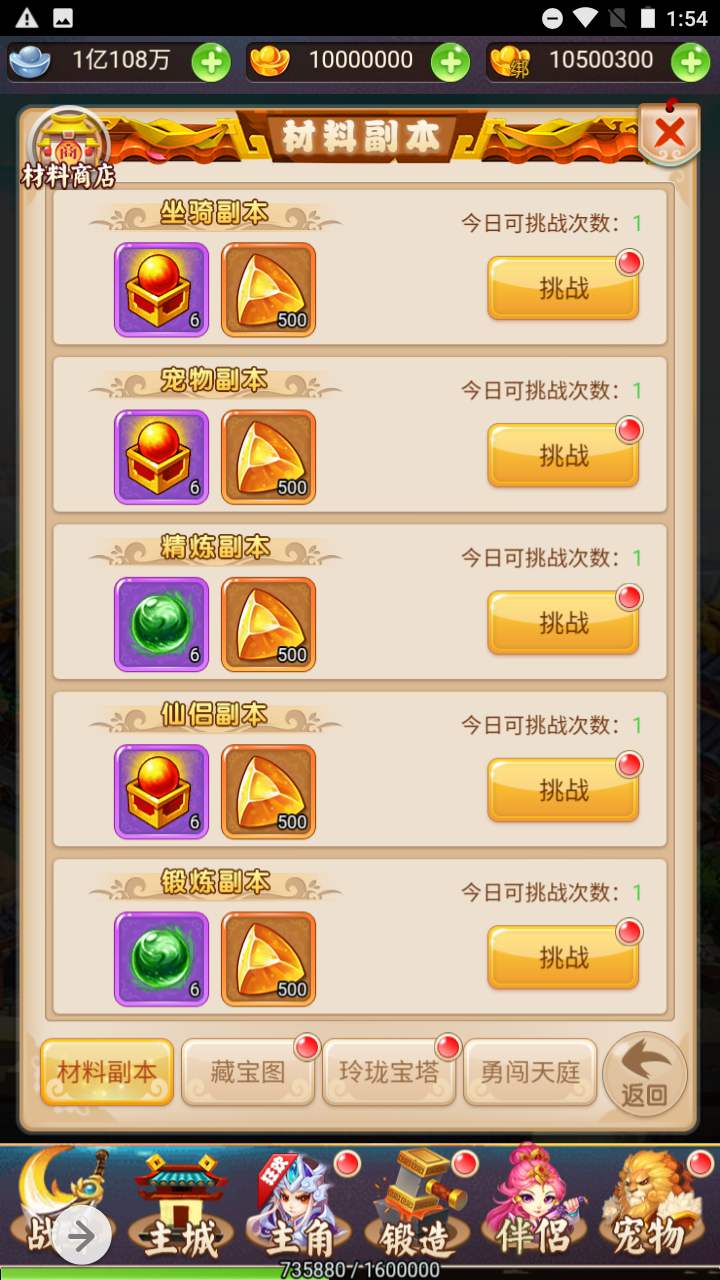Screen dimensions: 720x1280
Task: Close the 材料副本 panel
Action: point(669,132)
